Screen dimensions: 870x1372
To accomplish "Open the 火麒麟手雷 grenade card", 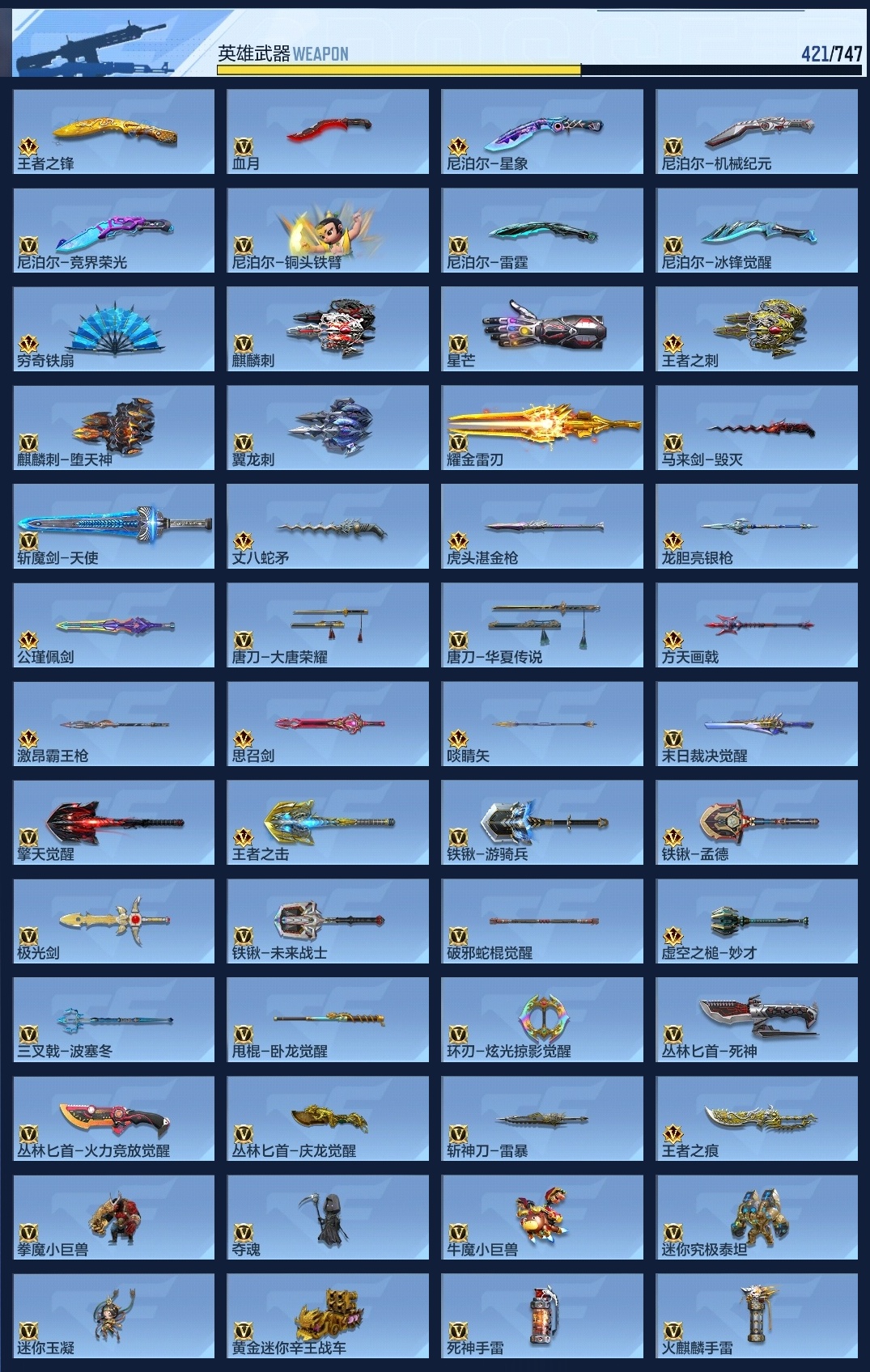I will click(x=756, y=1317).
